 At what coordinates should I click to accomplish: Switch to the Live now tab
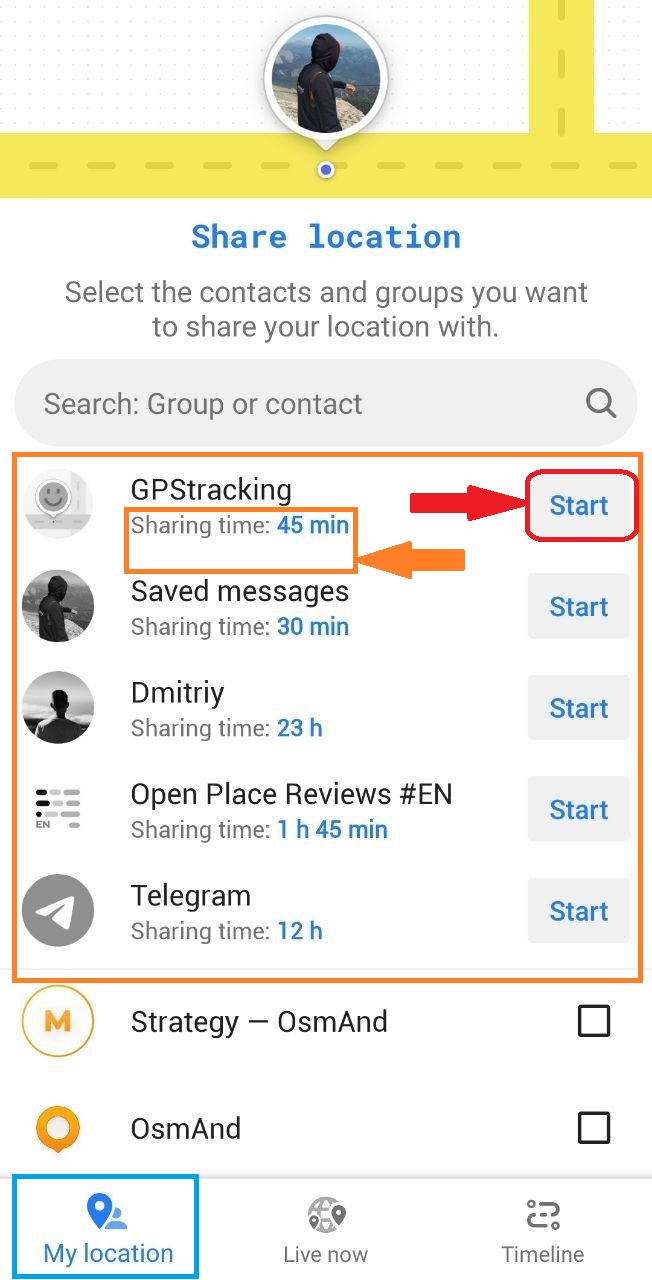coord(325,1231)
